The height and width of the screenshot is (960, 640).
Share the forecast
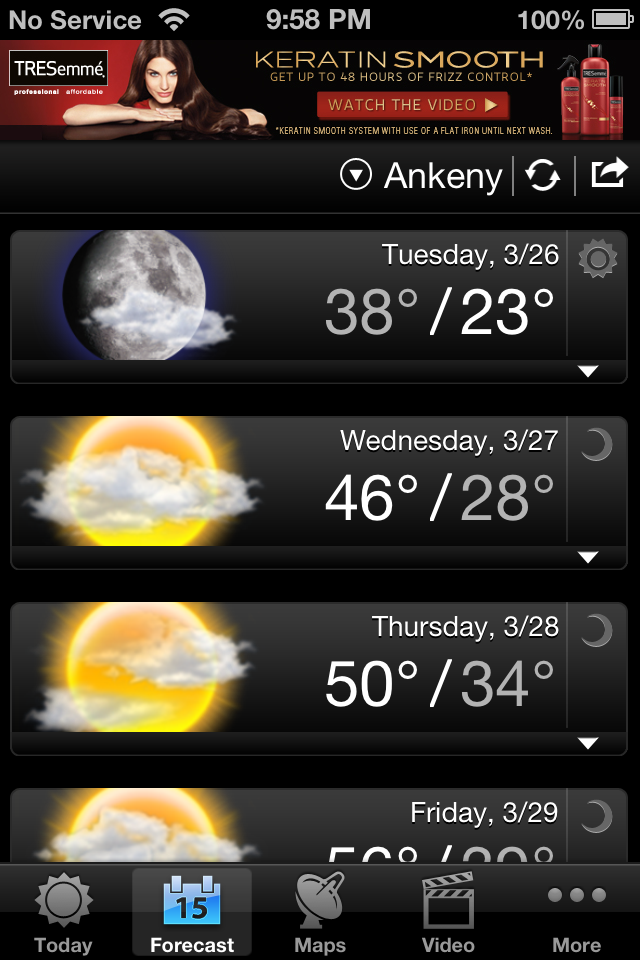(x=608, y=175)
